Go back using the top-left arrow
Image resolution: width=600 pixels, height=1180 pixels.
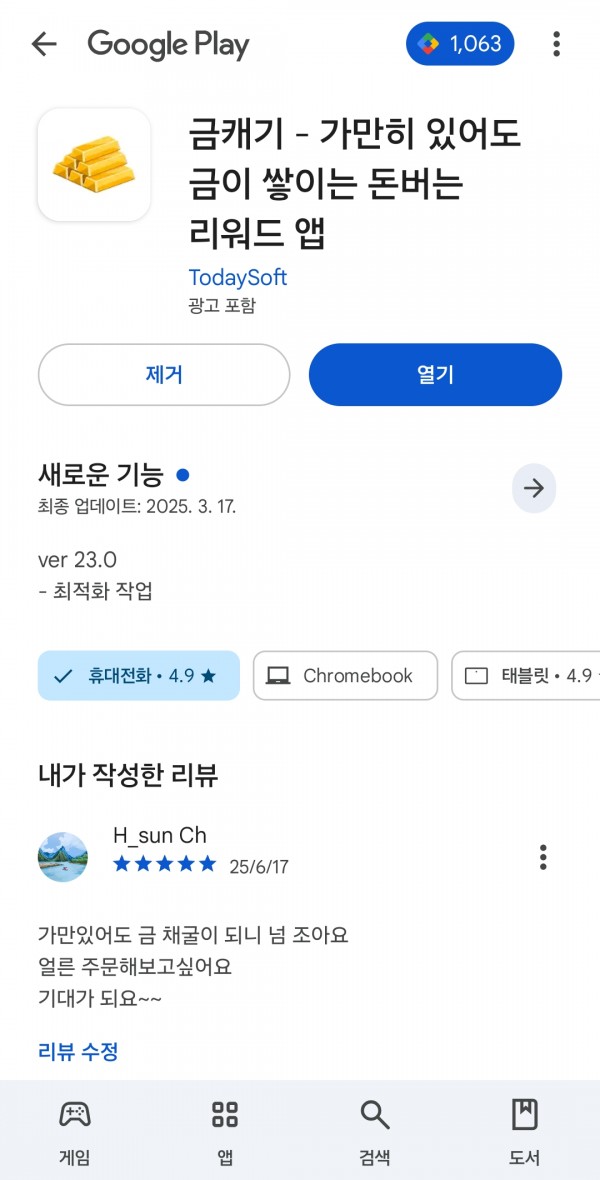pyautogui.click(x=44, y=44)
